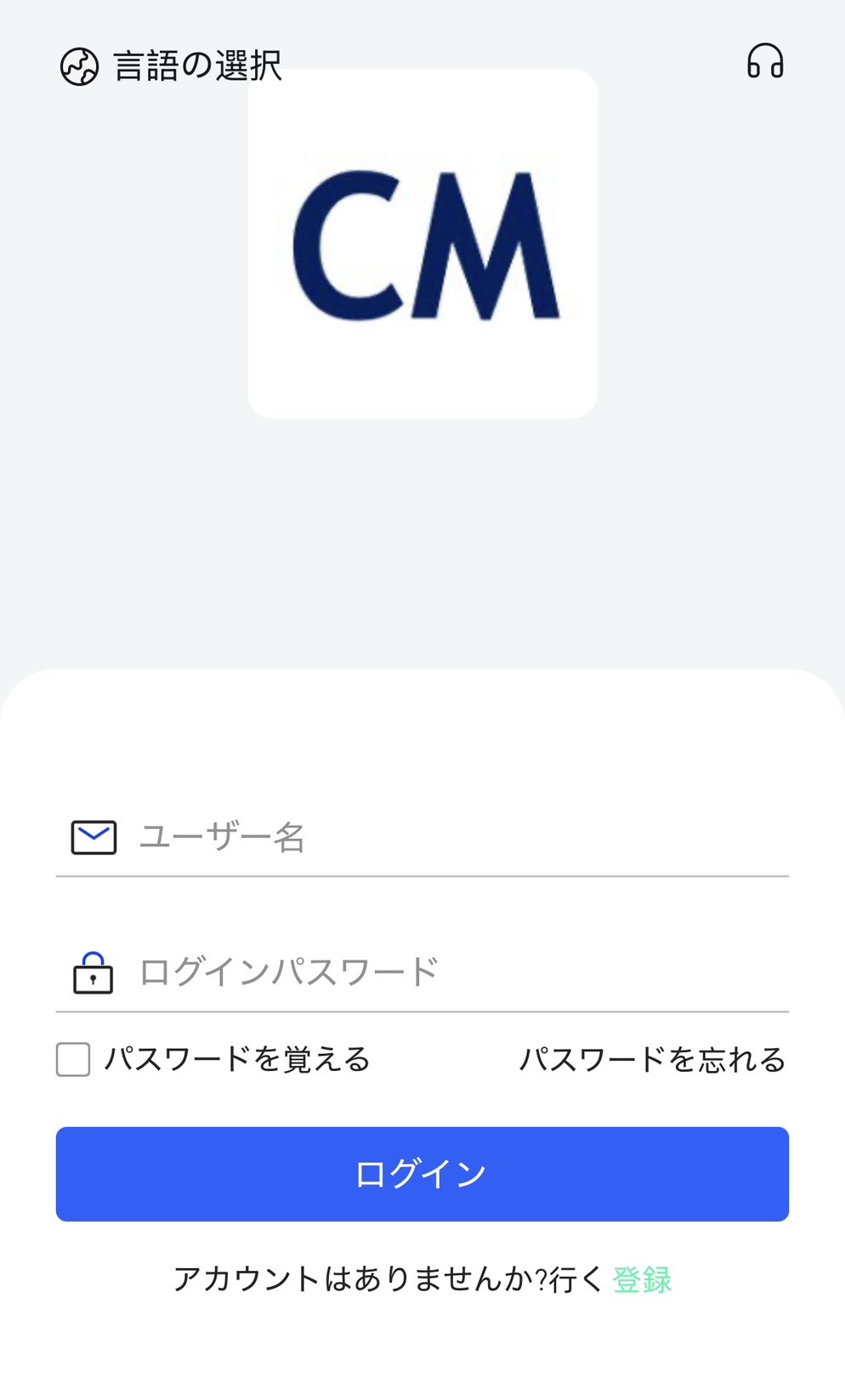Tap the blue ログイン button
The width and height of the screenshot is (845, 1400).
(x=422, y=1174)
